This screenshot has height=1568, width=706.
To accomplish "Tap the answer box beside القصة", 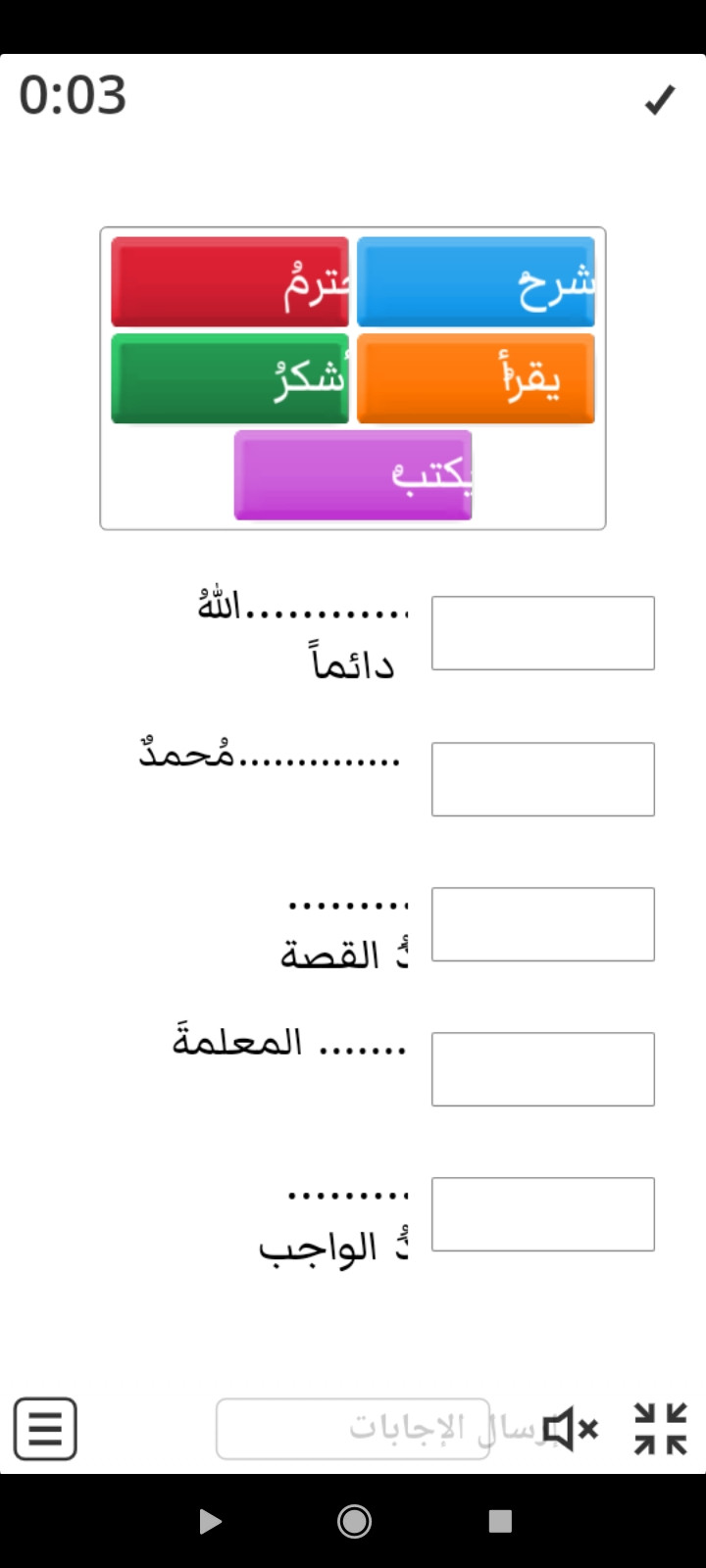I will [x=543, y=924].
